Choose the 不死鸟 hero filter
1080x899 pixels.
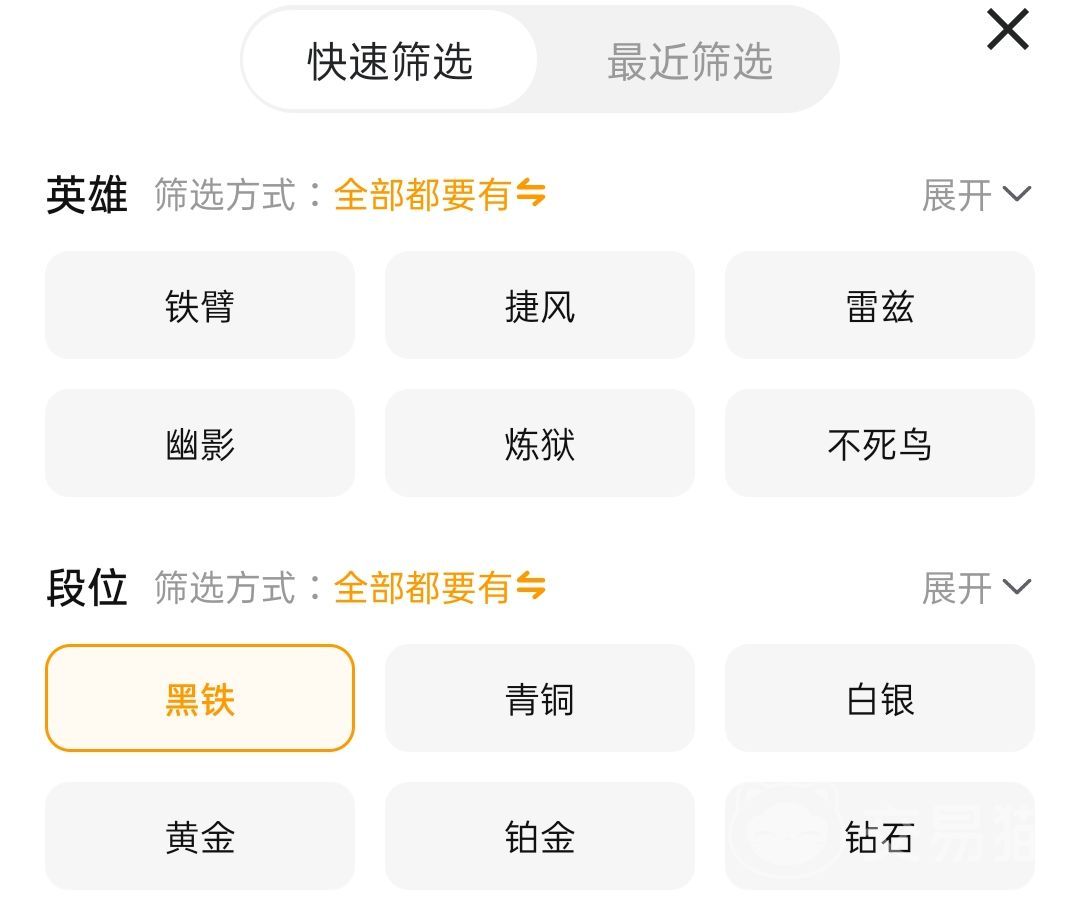click(x=879, y=444)
